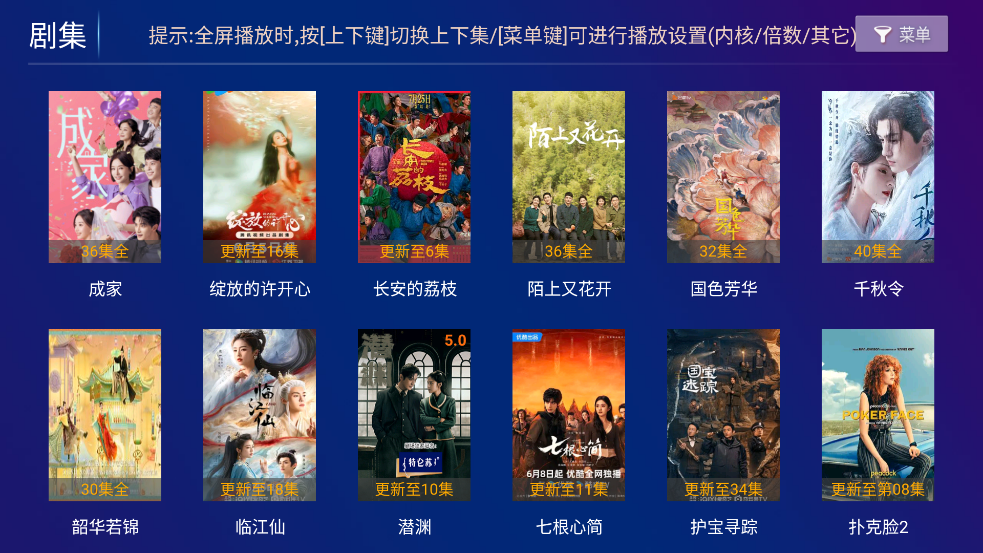
Task: View 国色芳华 episodes
Action: 723,177
